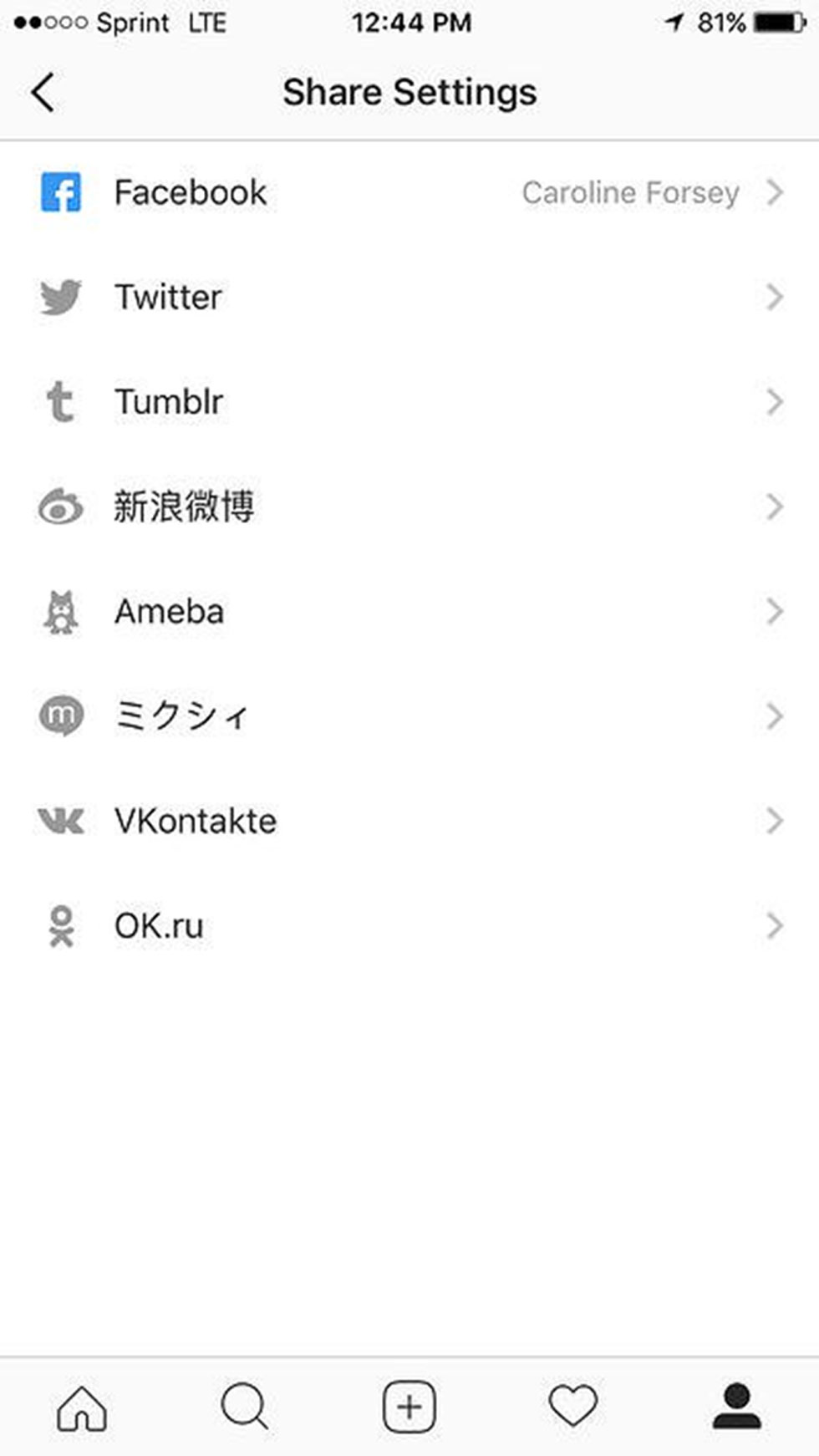This screenshot has height=1456, width=819.
Task: Create a new post
Action: 409,1408
